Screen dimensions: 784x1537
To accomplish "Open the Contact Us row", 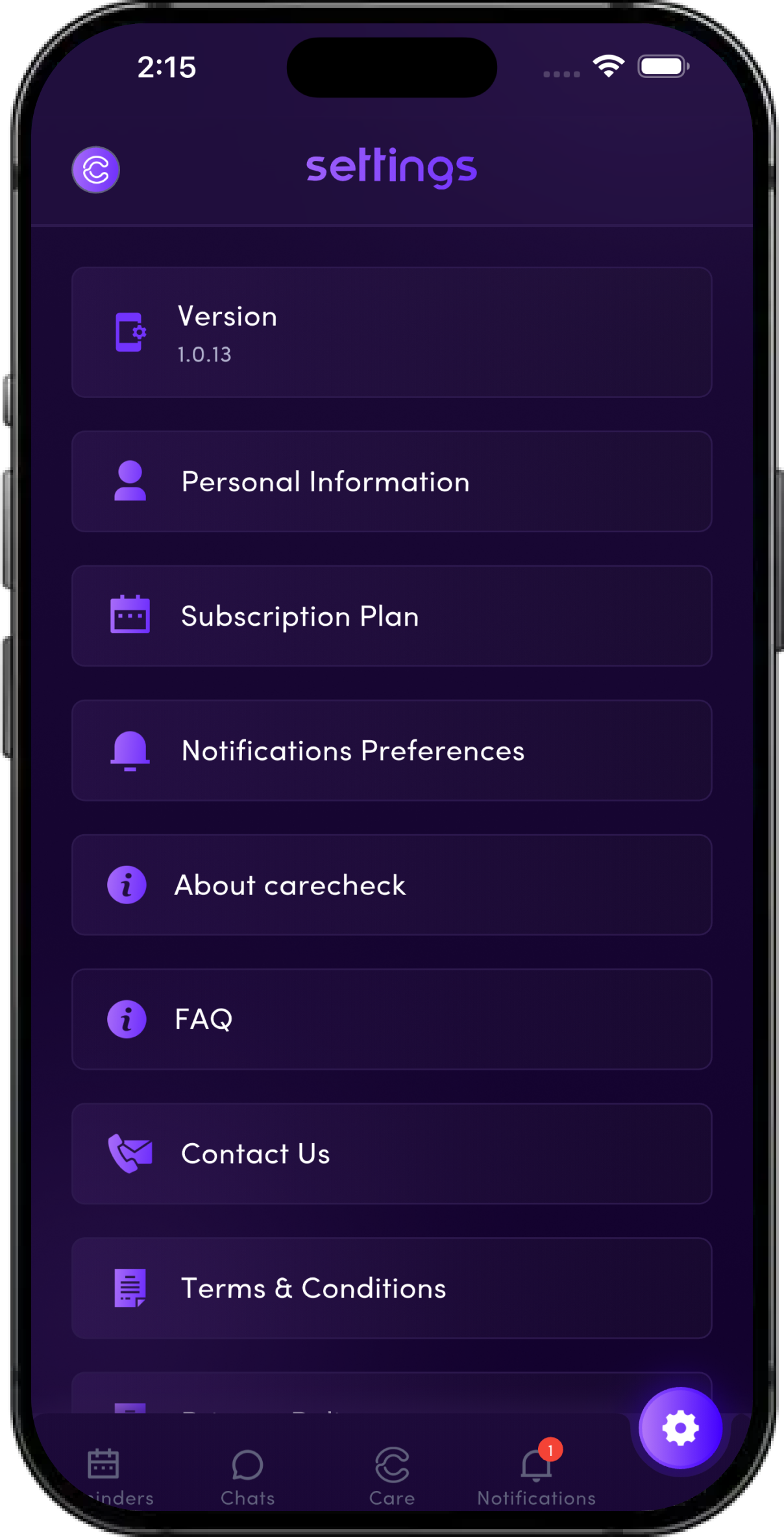I will (x=391, y=1153).
